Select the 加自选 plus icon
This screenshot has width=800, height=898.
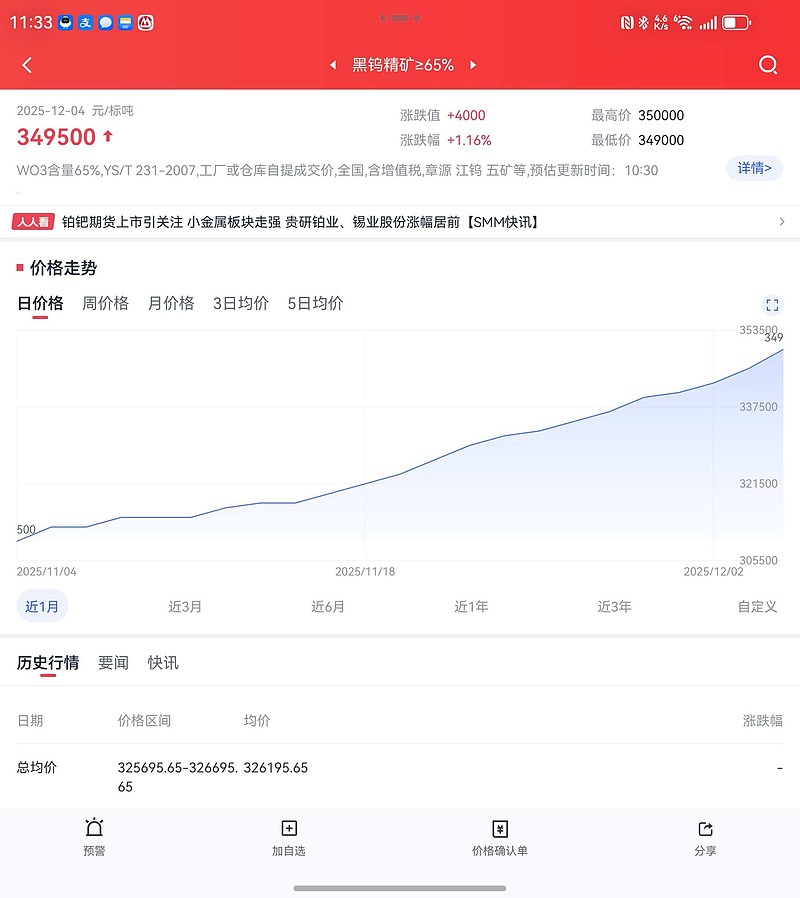289,829
